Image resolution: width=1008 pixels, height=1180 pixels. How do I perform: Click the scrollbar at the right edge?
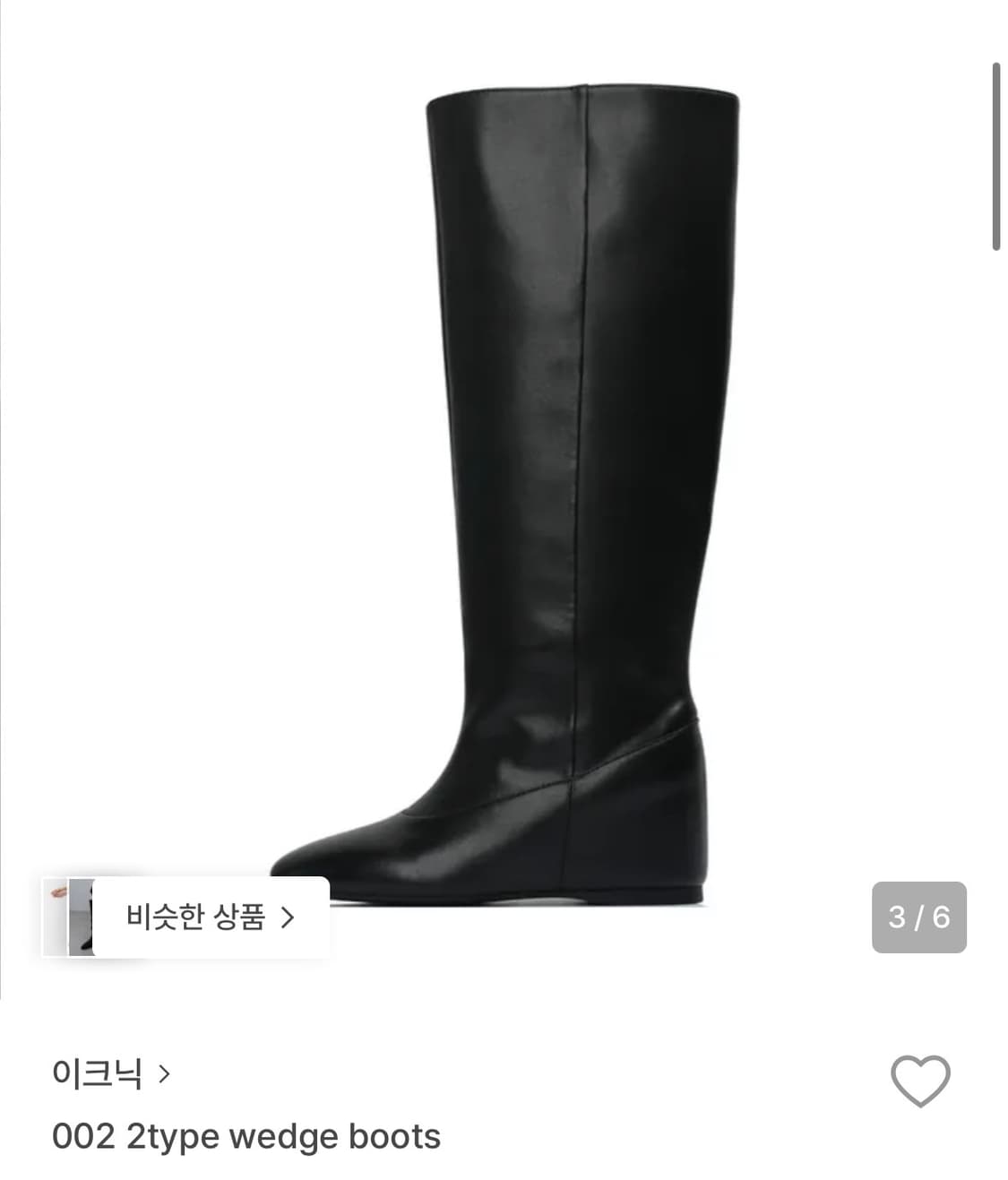click(998, 152)
